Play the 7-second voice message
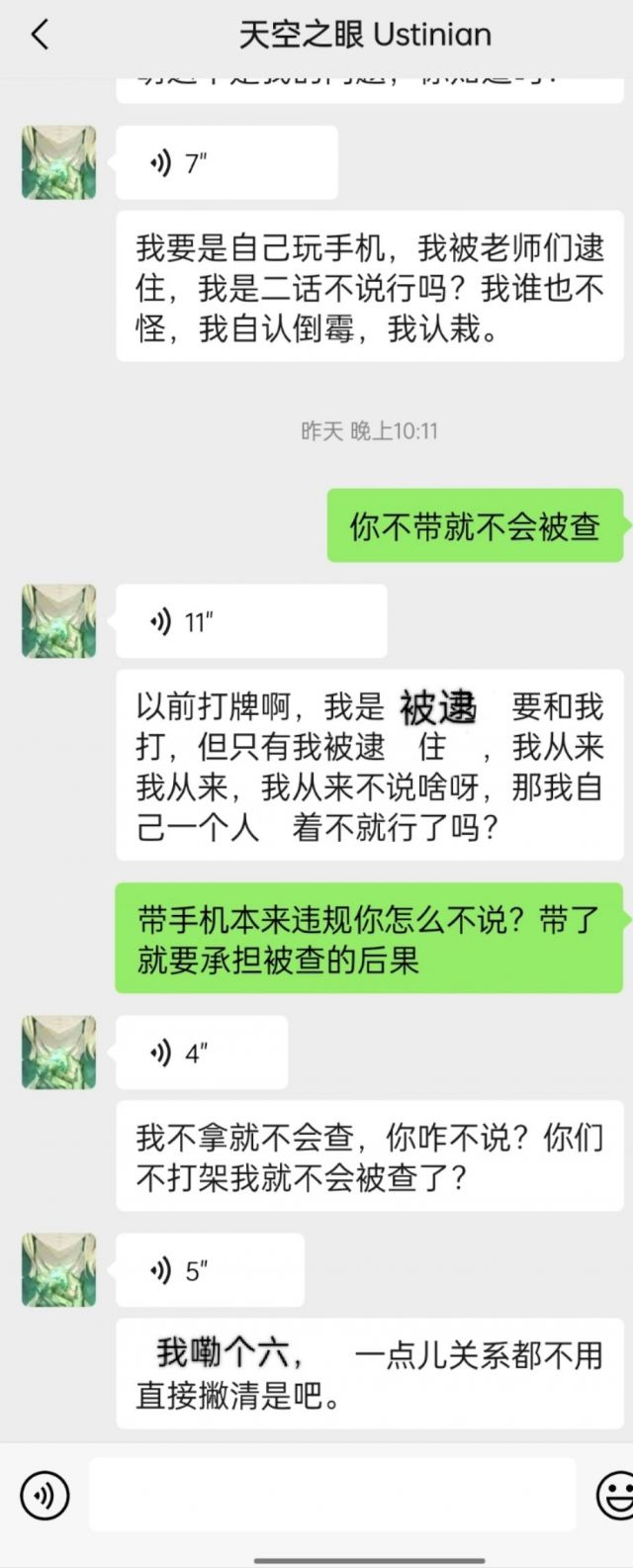The height and width of the screenshot is (1568, 633). point(226,163)
